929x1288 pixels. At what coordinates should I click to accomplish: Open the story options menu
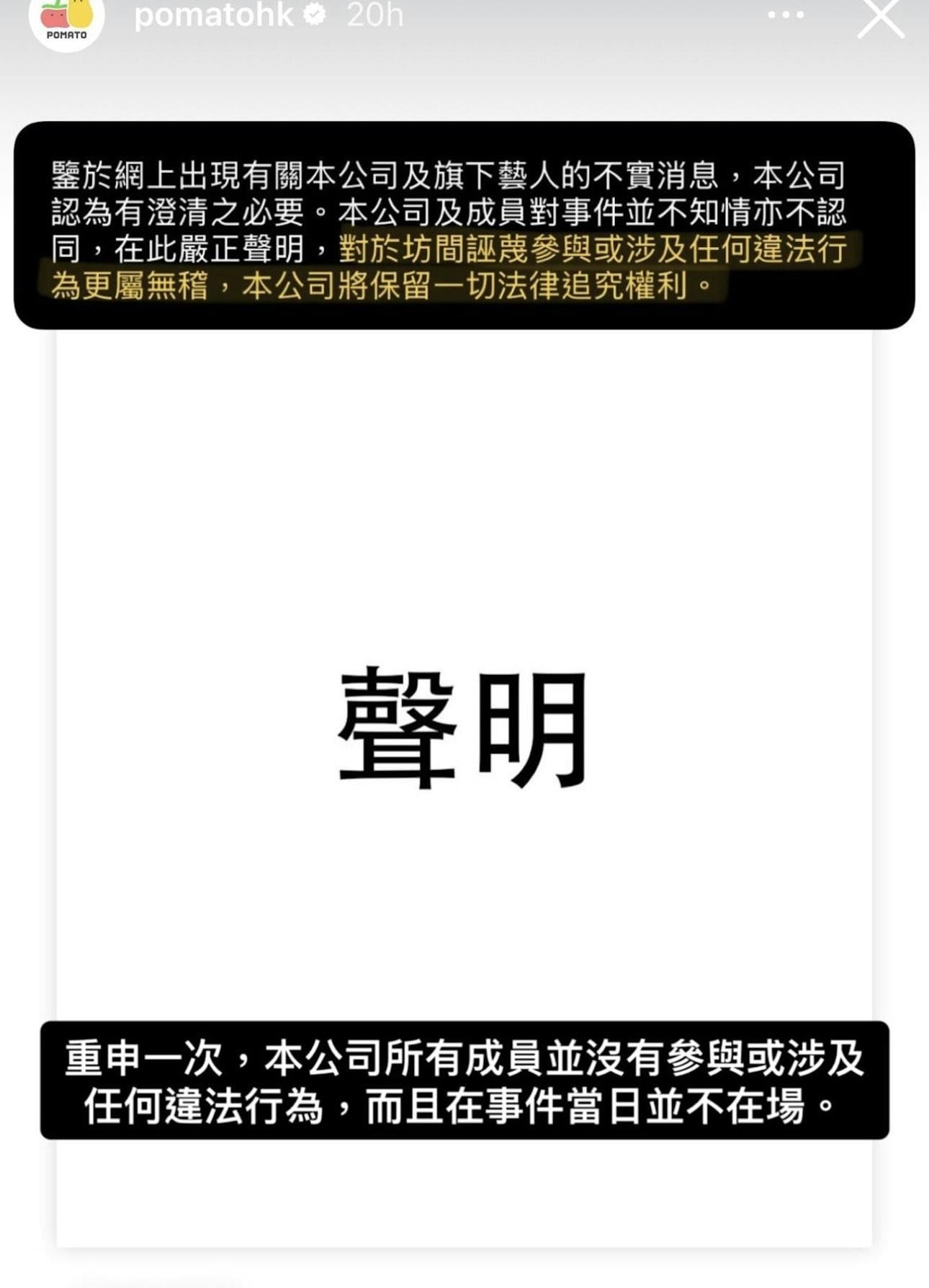(x=785, y=15)
